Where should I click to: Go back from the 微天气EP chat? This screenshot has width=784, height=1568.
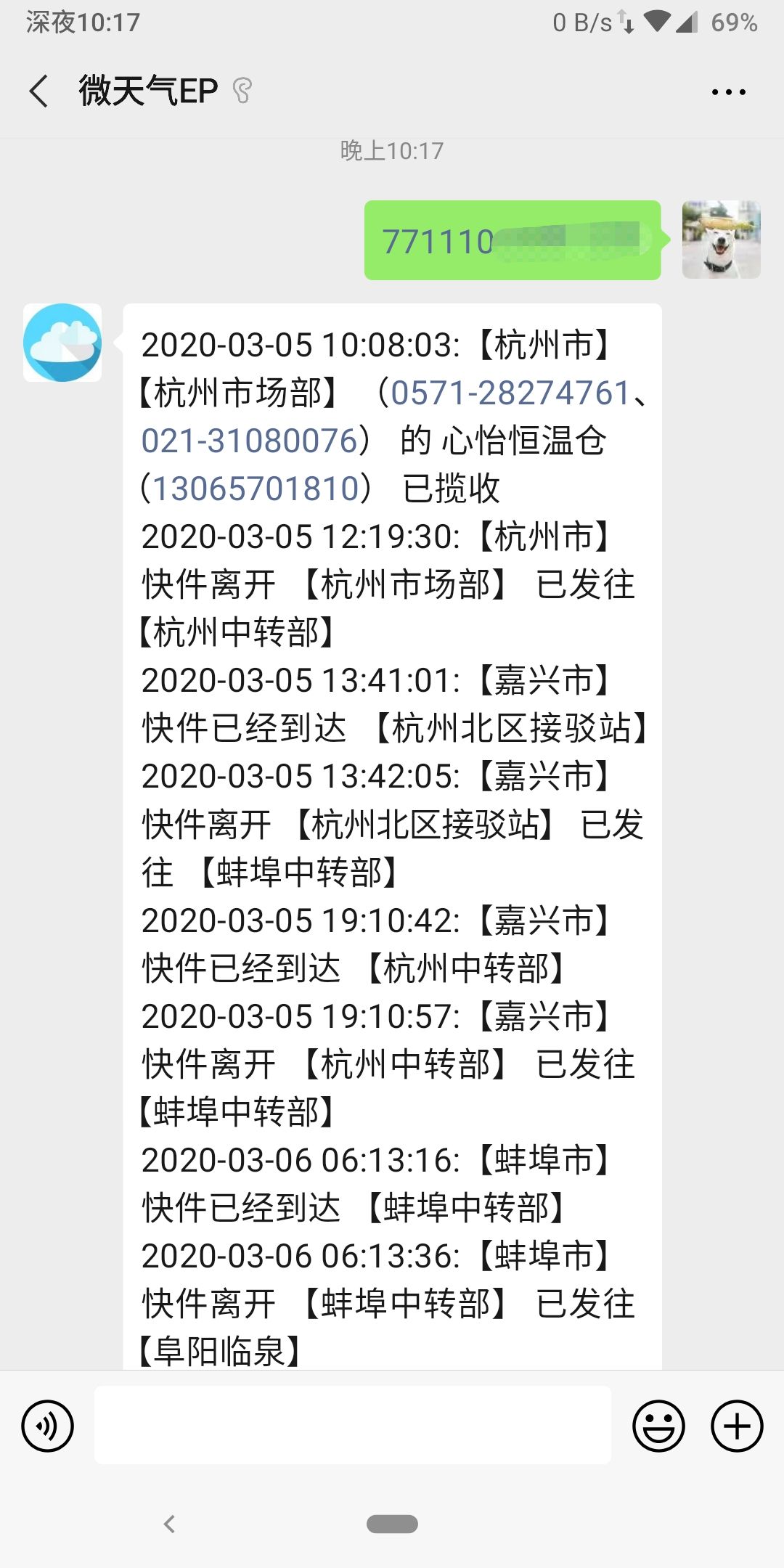39,91
